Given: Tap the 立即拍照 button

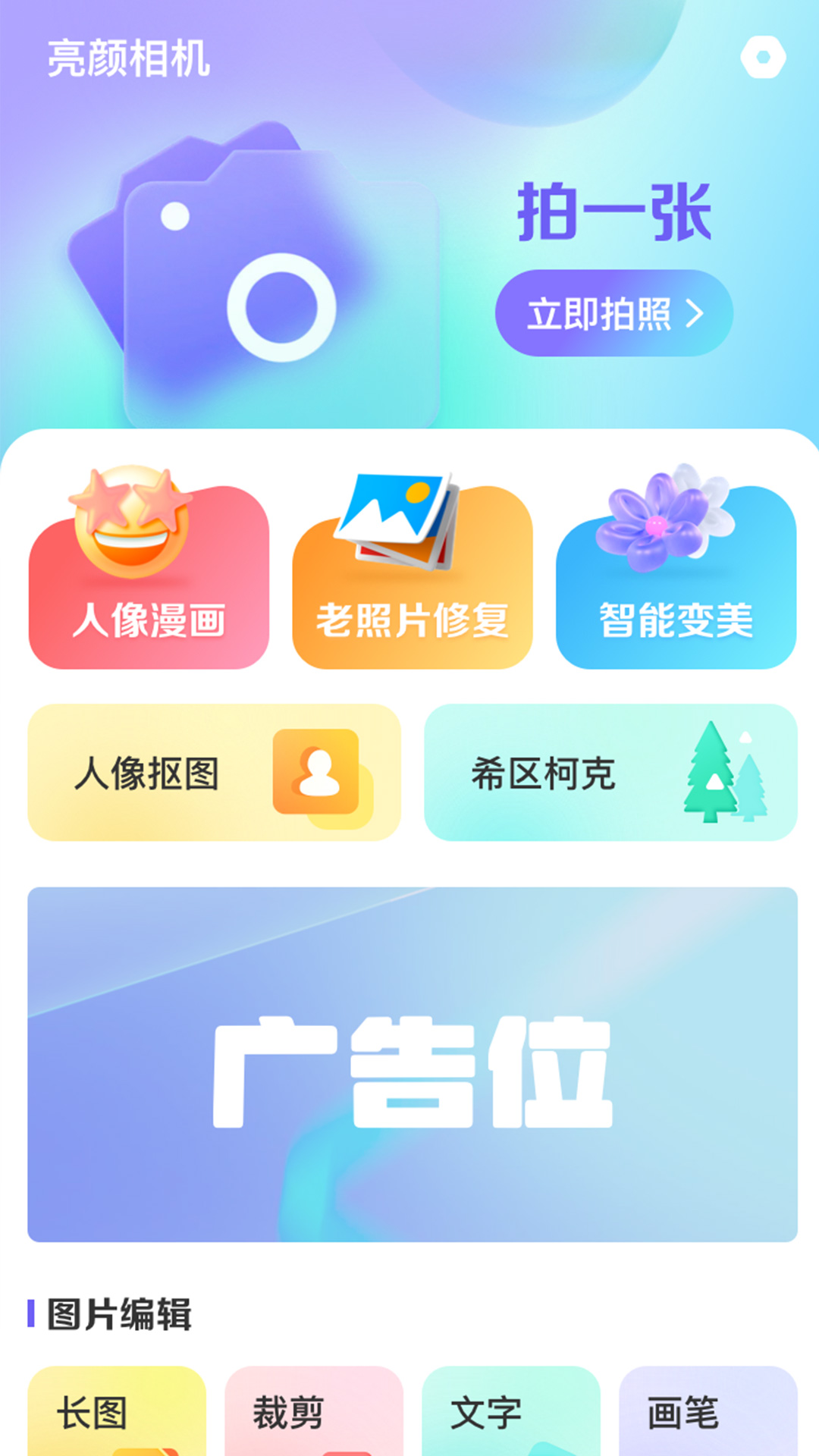Looking at the screenshot, I should pyautogui.click(x=614, y=313).
